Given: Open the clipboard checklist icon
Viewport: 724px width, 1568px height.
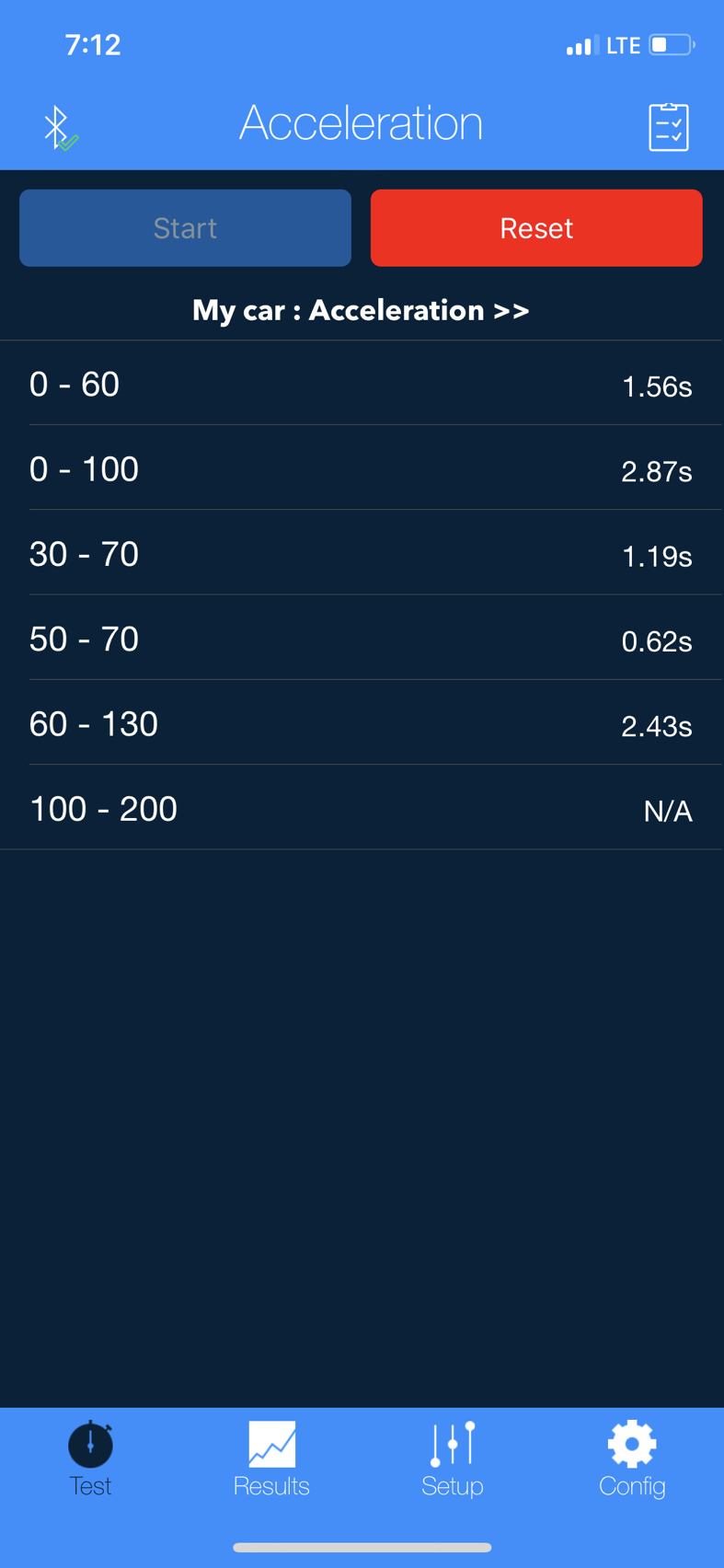Looking at the screenshot, I should coord(669,127).
